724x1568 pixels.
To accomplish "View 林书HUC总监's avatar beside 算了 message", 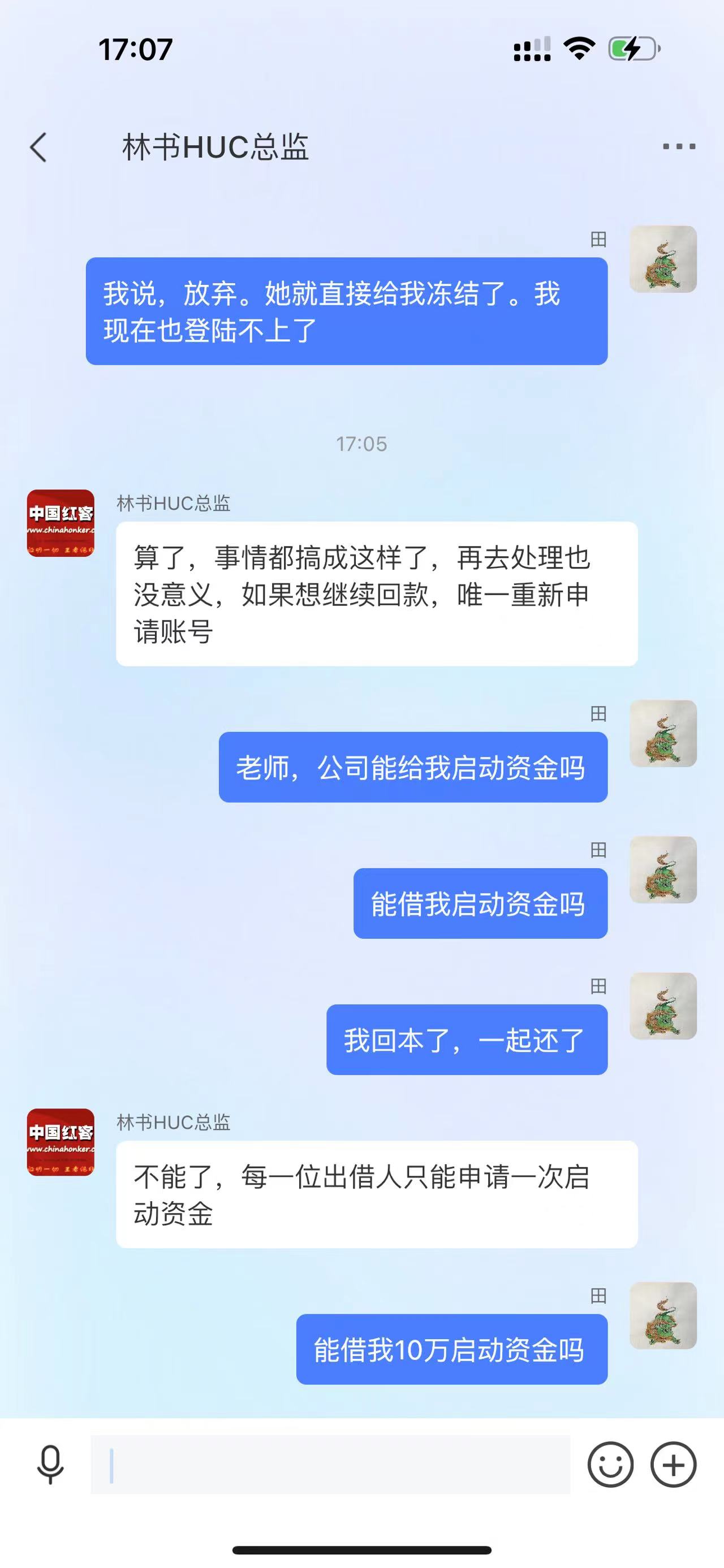I will pyautogui.click(x=61, y=523).
